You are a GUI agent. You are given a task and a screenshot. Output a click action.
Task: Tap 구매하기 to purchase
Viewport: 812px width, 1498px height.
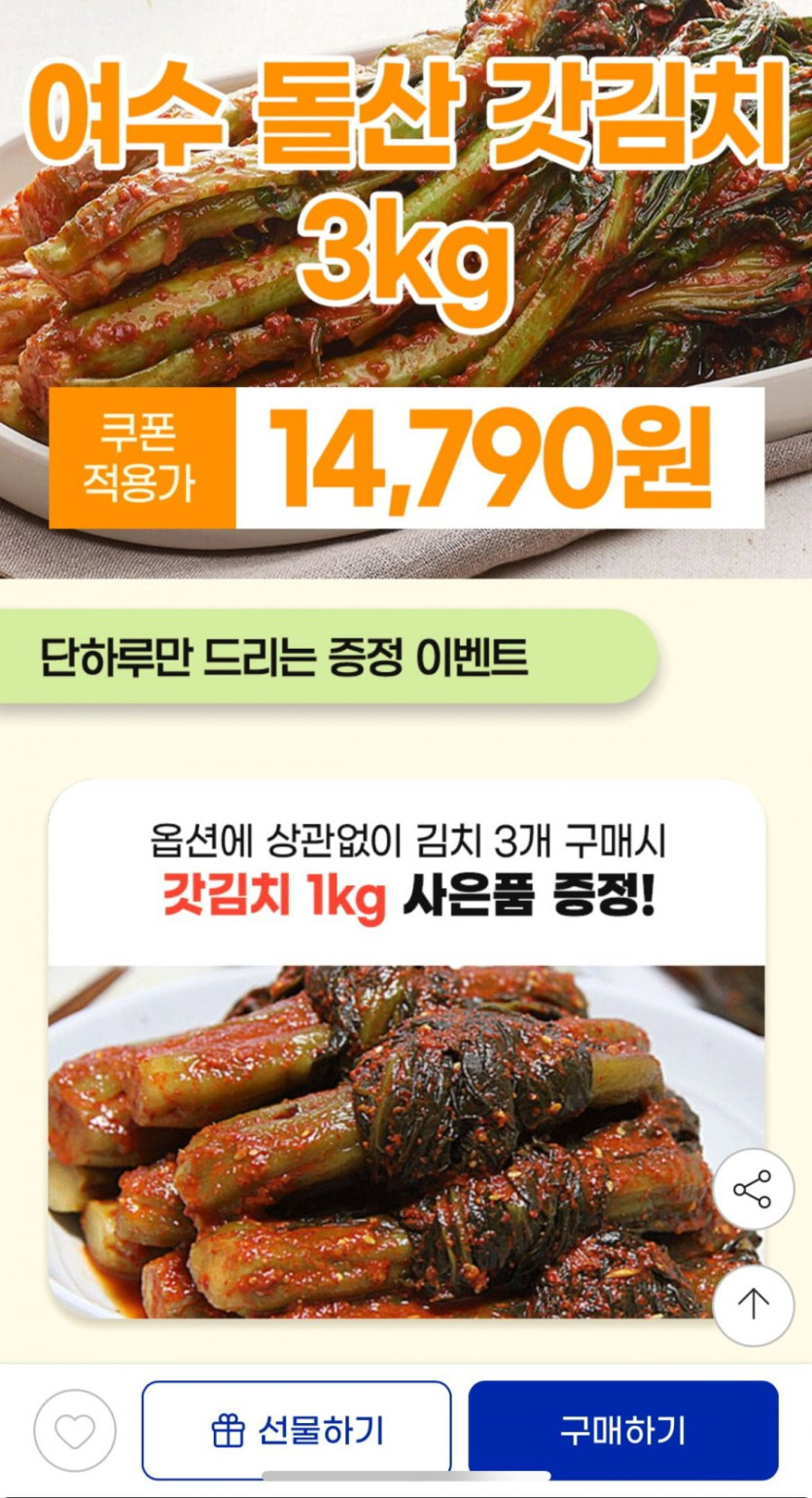point(623,1430)
